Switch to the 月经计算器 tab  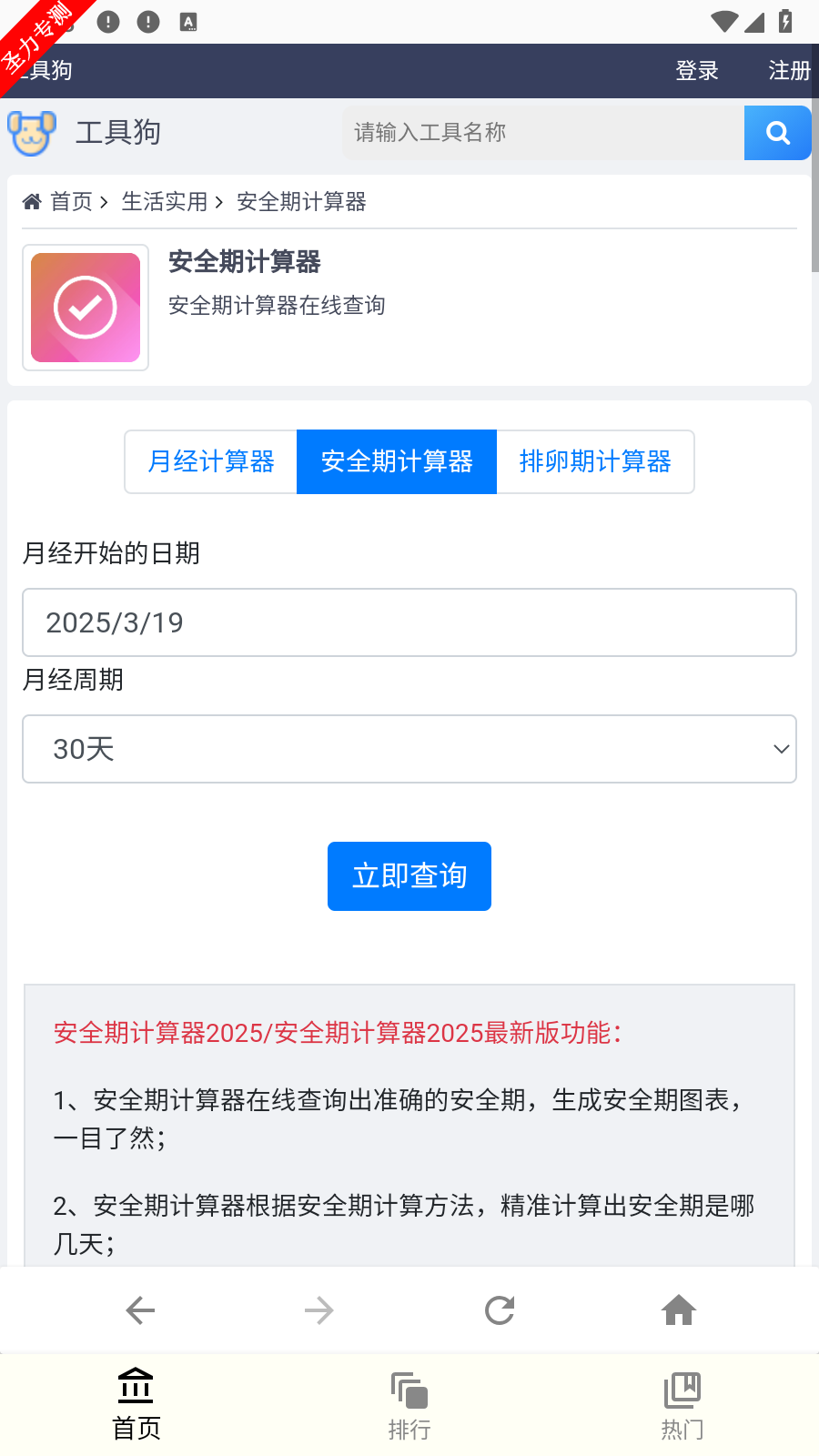tap(211, 461)
